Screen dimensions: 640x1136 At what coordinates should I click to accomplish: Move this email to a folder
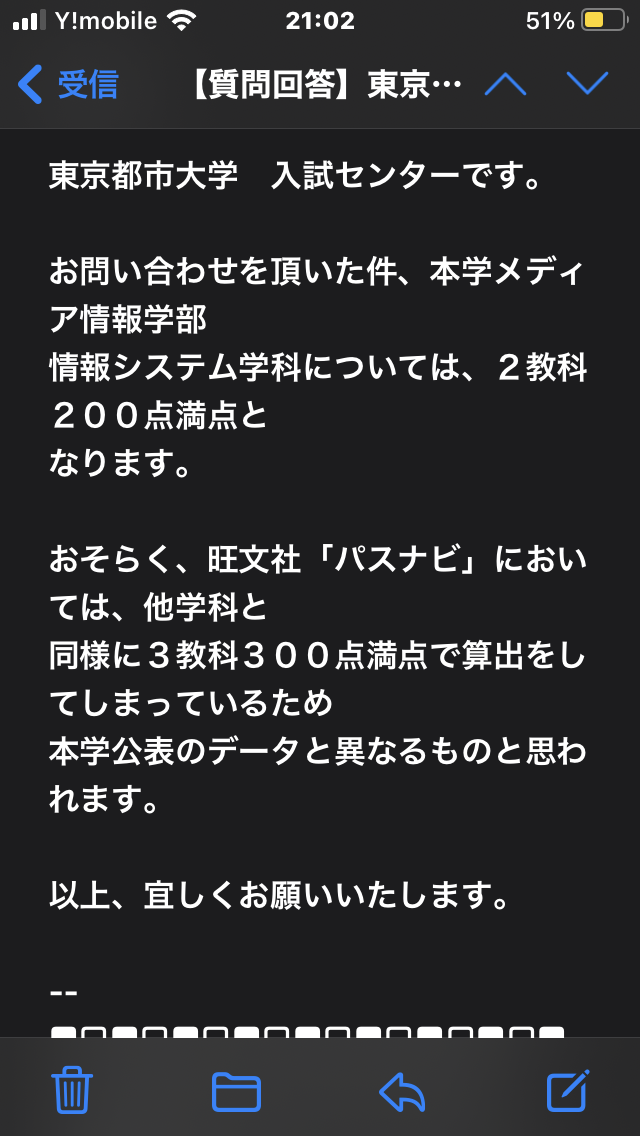click(236, 1091)
